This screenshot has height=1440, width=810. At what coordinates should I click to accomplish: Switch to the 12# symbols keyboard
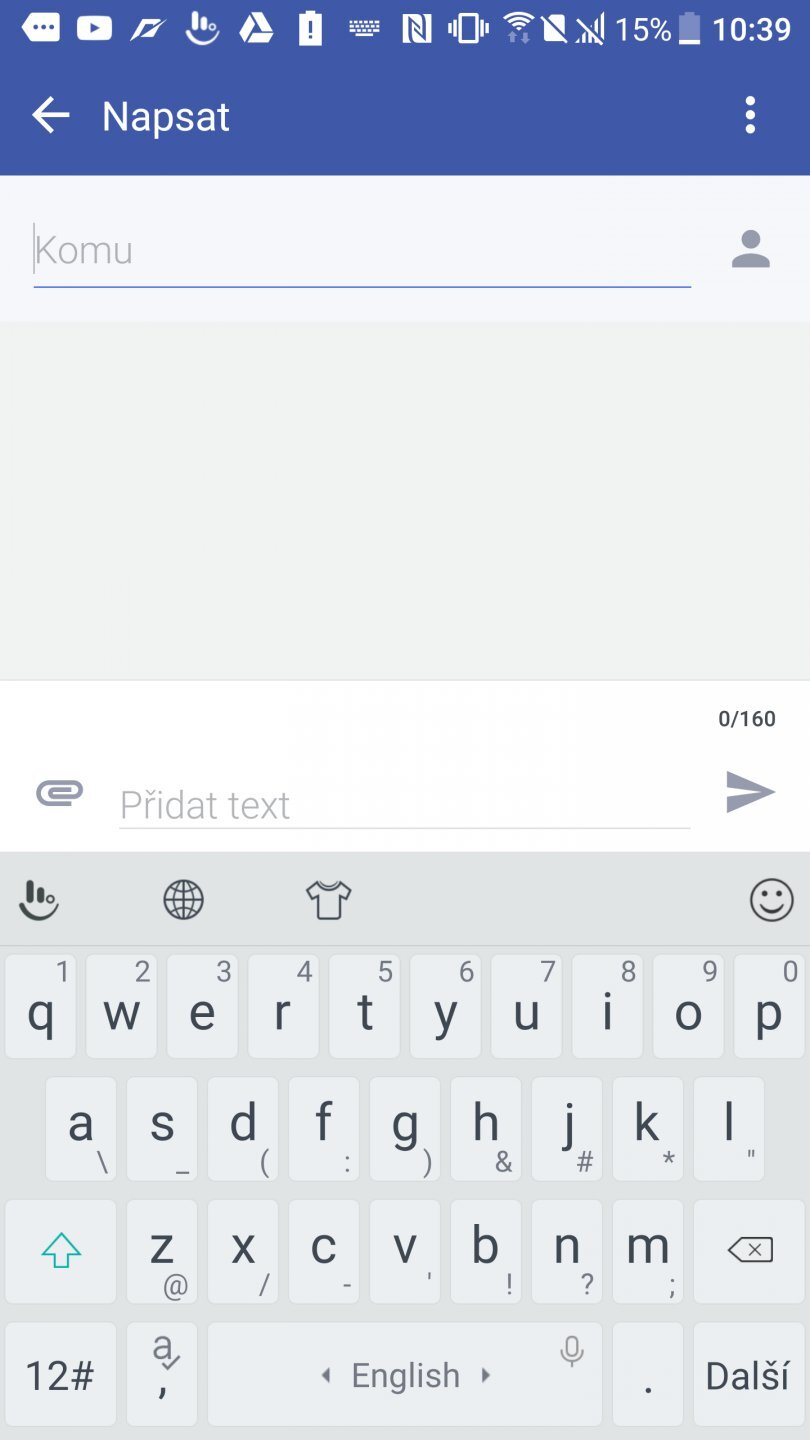click(x=60, y=1376)
